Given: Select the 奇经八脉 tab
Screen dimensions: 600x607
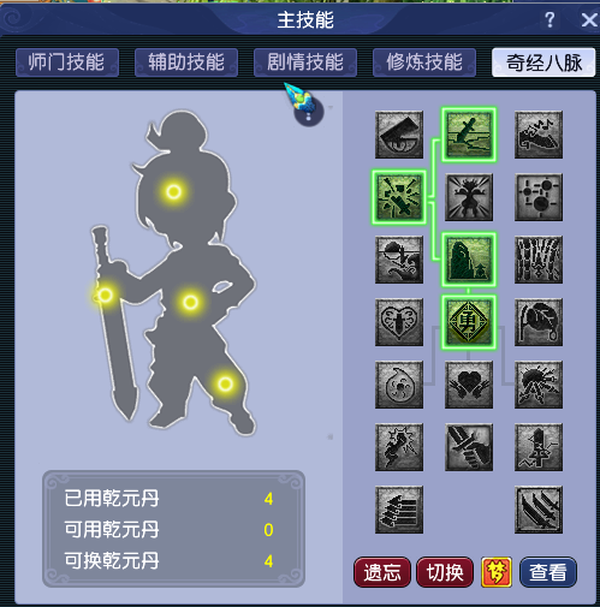Looking at the screenshot, I should (x=543, y=62).
